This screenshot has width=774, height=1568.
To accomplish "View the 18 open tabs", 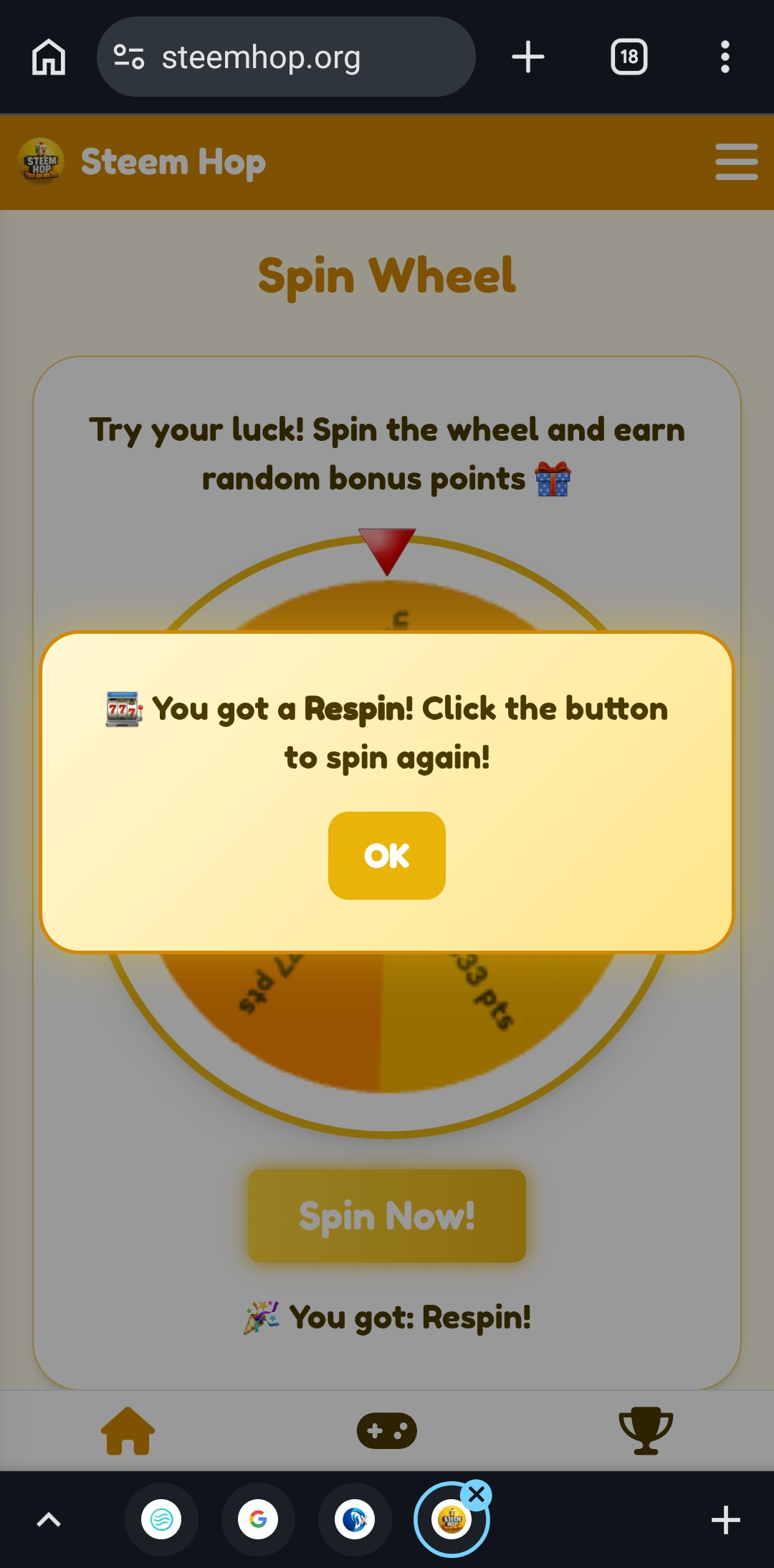I will [x=629, y=57].
